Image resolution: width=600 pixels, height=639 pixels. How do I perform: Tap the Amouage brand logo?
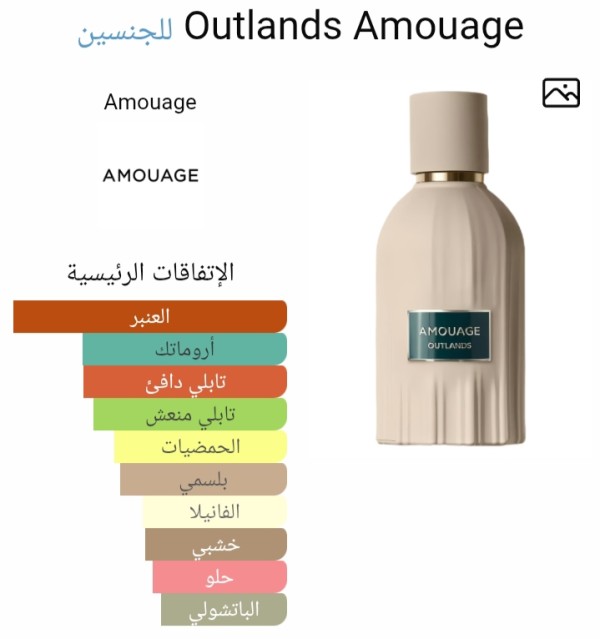pos(151,175)
